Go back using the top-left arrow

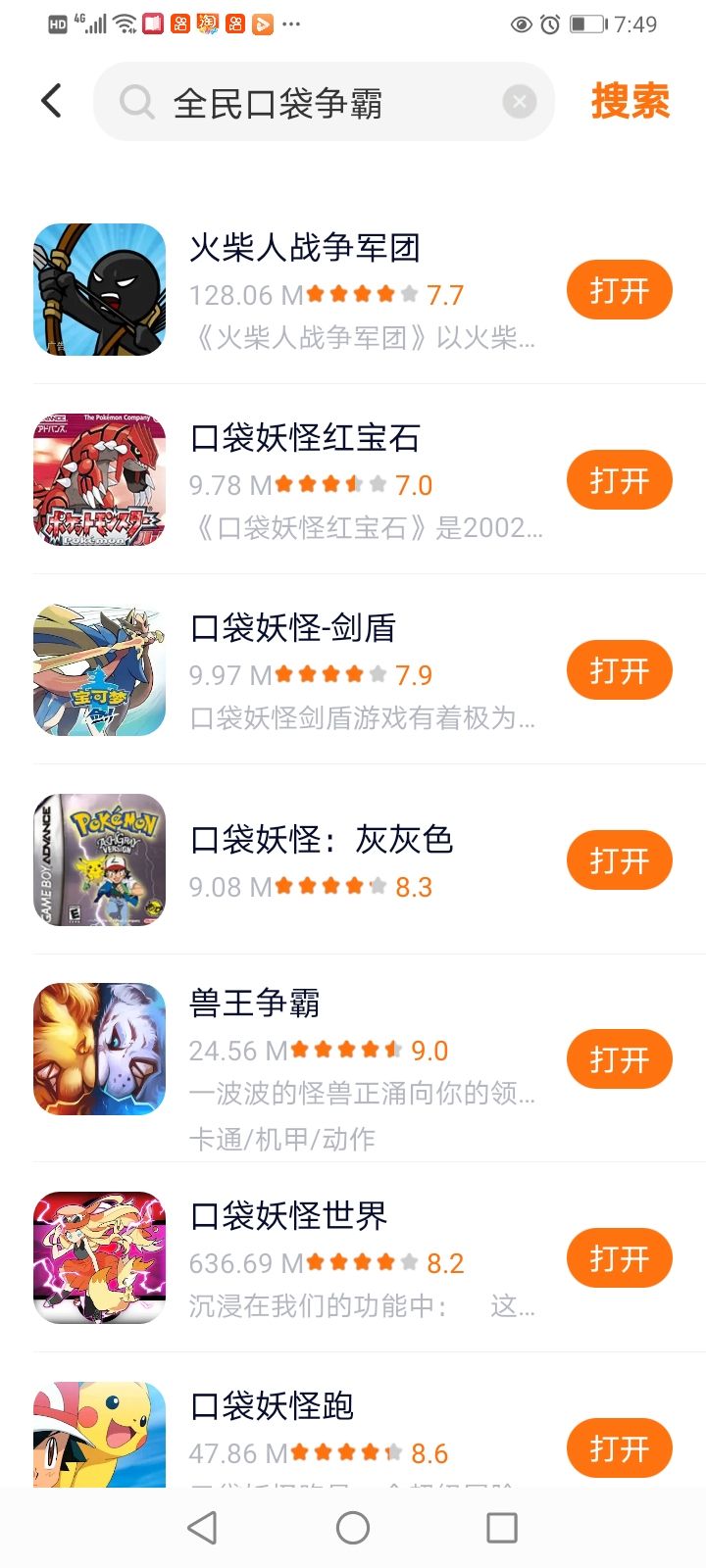52,101
